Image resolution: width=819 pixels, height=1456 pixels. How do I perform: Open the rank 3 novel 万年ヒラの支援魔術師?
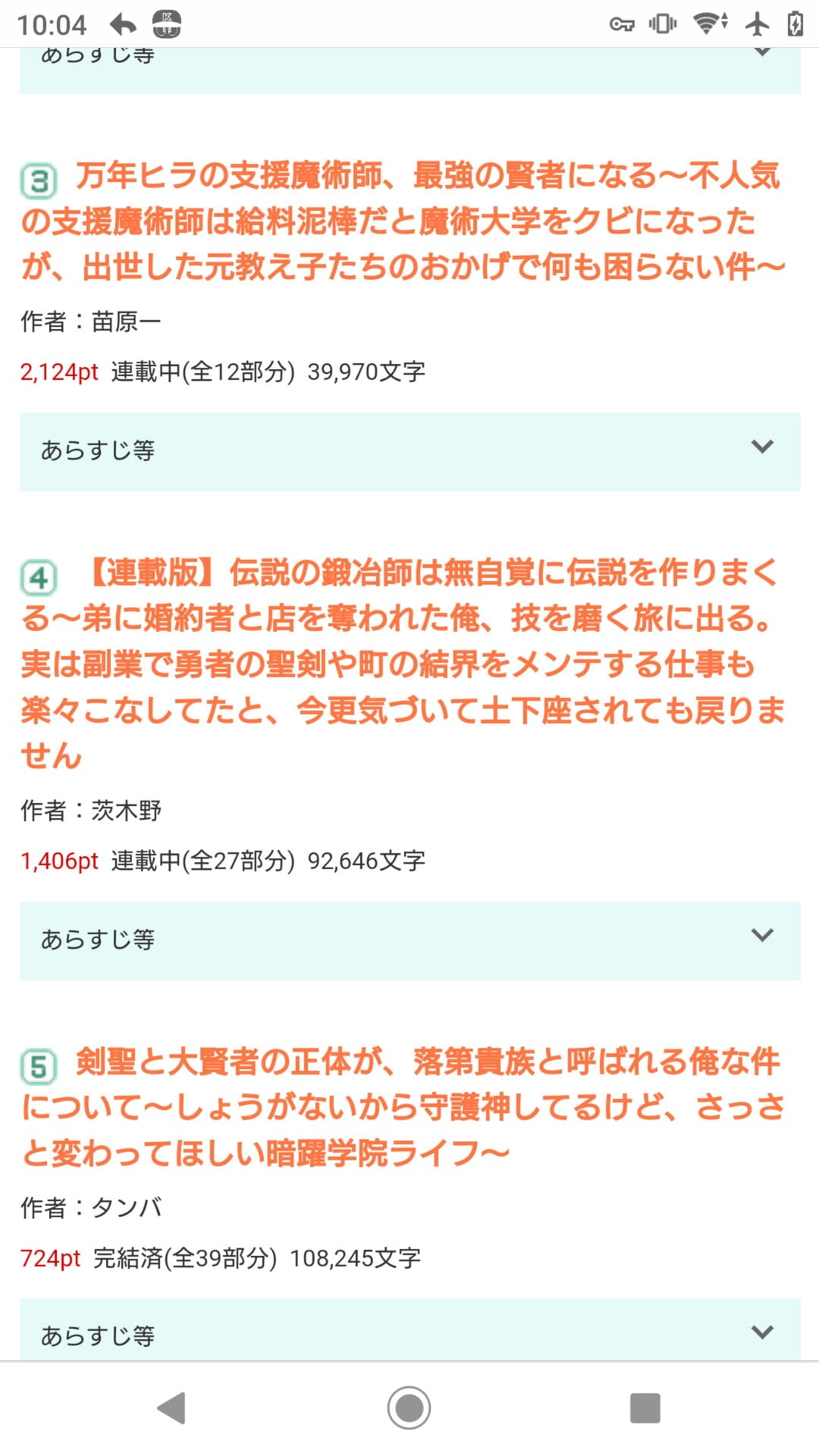[402, 221]
